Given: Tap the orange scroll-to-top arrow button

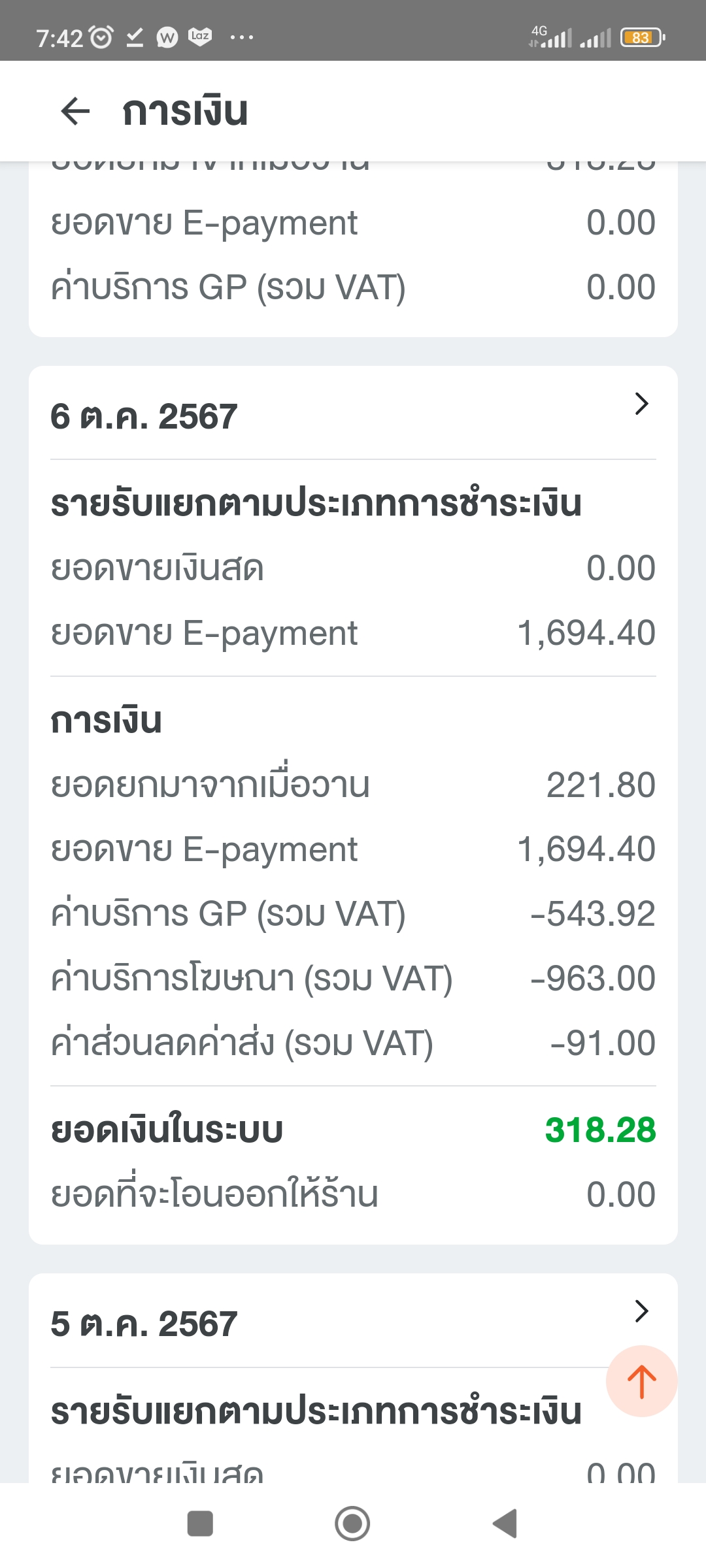Looking at the screenshot, I should pos(641,1381).
